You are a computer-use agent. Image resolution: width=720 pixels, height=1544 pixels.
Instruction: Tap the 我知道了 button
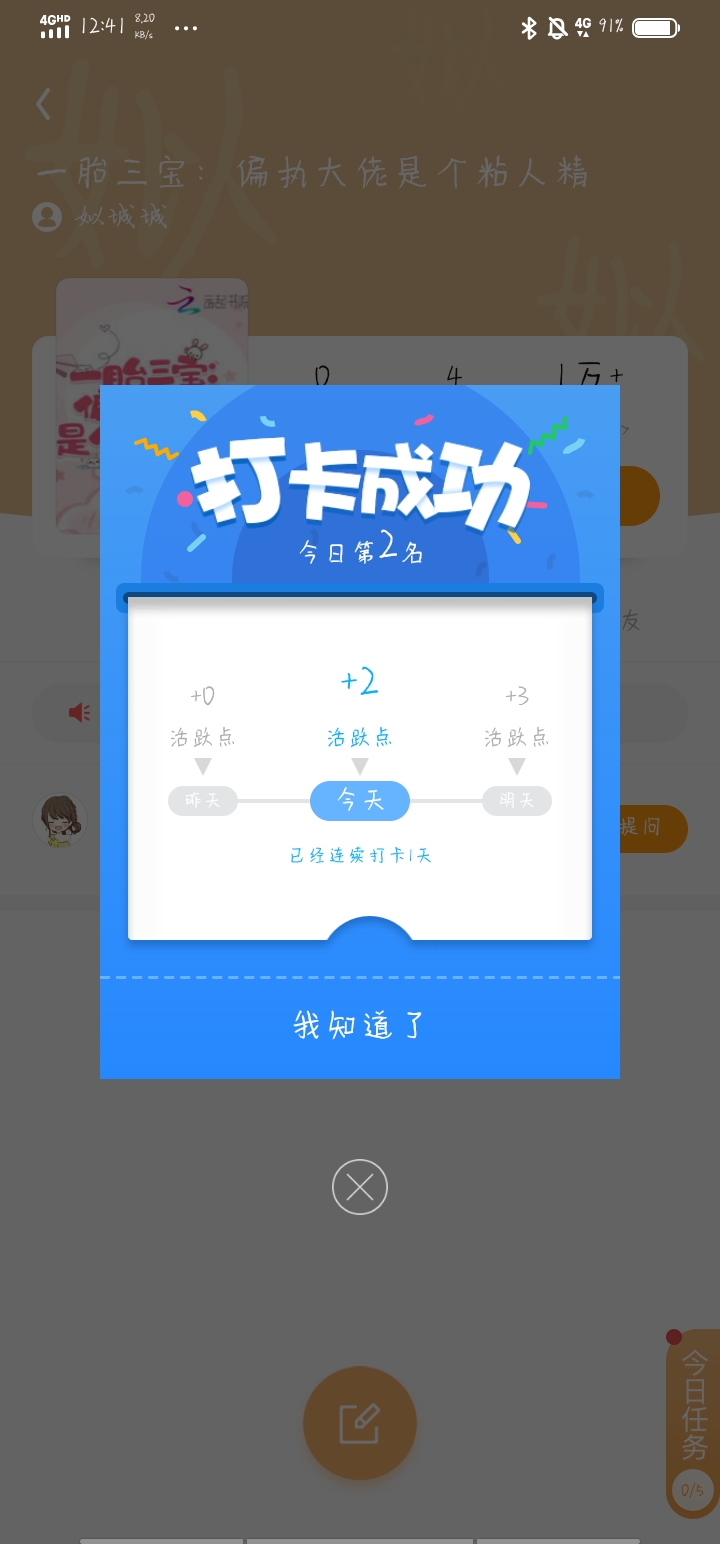[x=360, y=1026]
